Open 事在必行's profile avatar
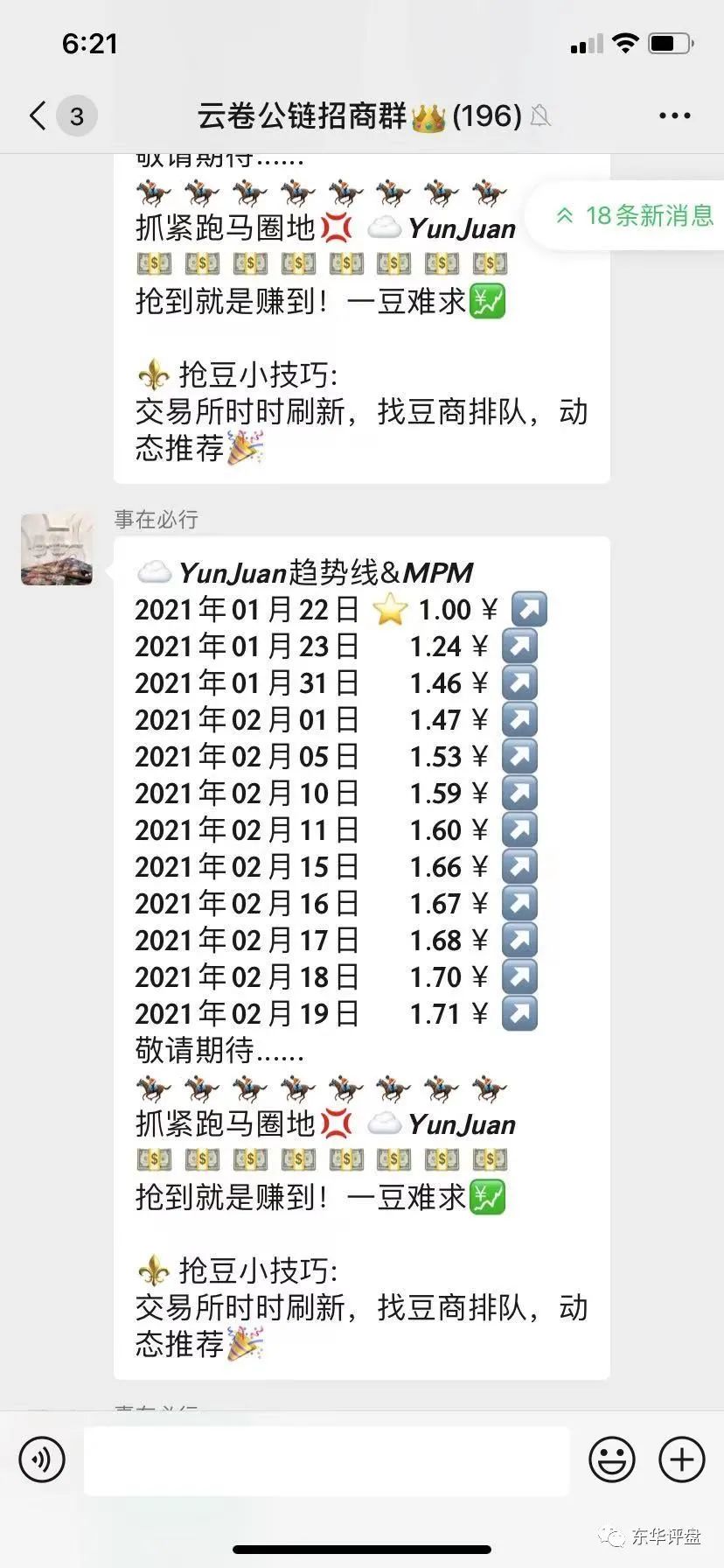 tap(57, 549)
